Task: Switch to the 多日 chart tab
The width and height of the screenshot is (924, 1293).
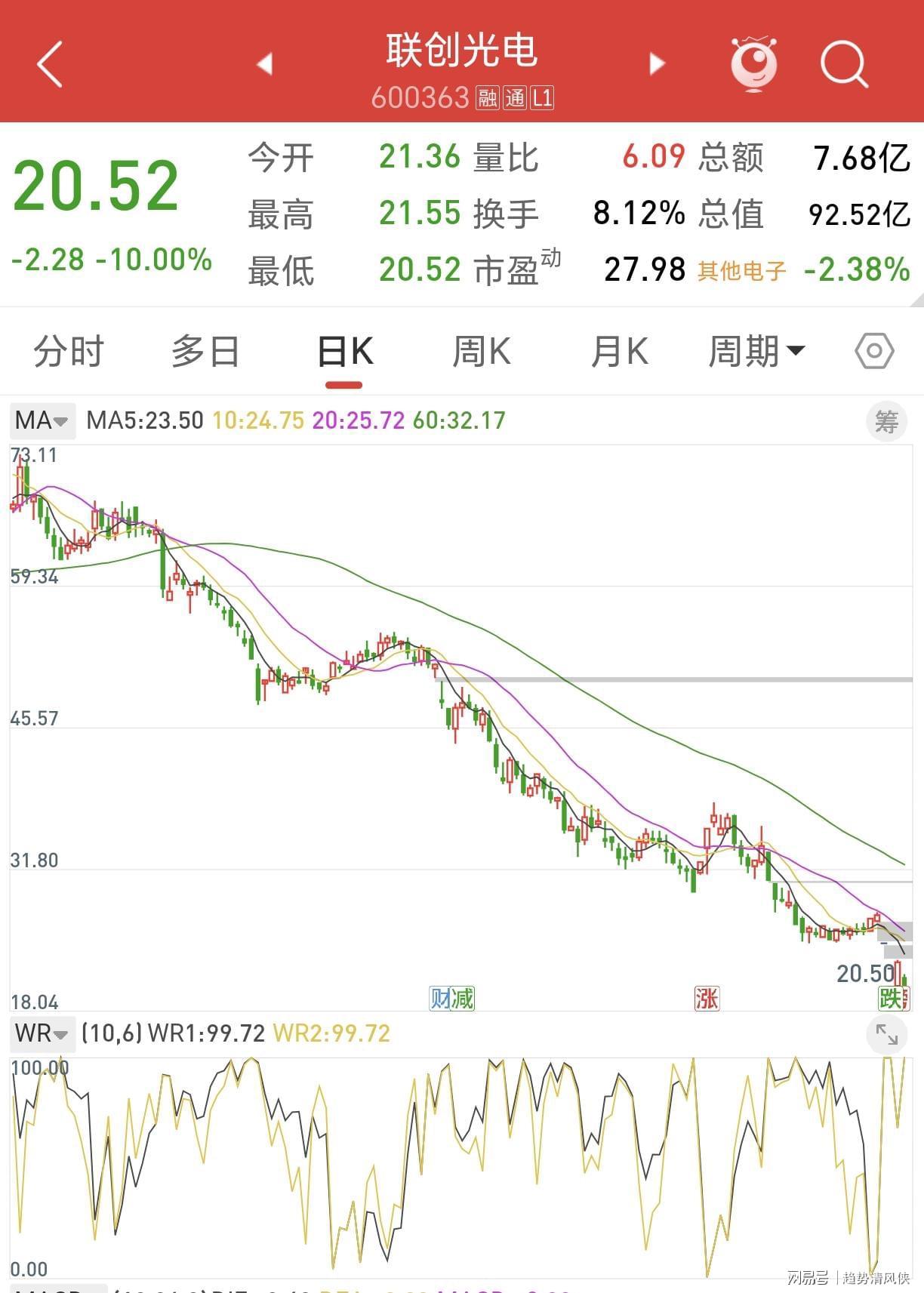Action: pos(205,351)
